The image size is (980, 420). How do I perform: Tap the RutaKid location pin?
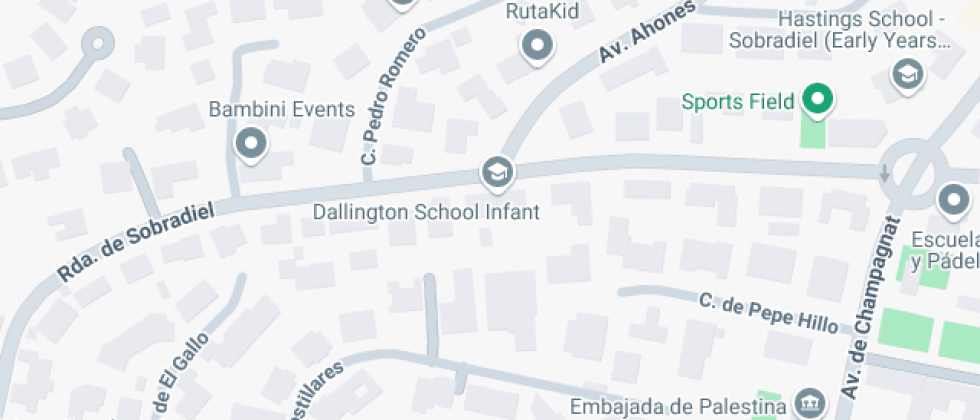tap(538, 44)
